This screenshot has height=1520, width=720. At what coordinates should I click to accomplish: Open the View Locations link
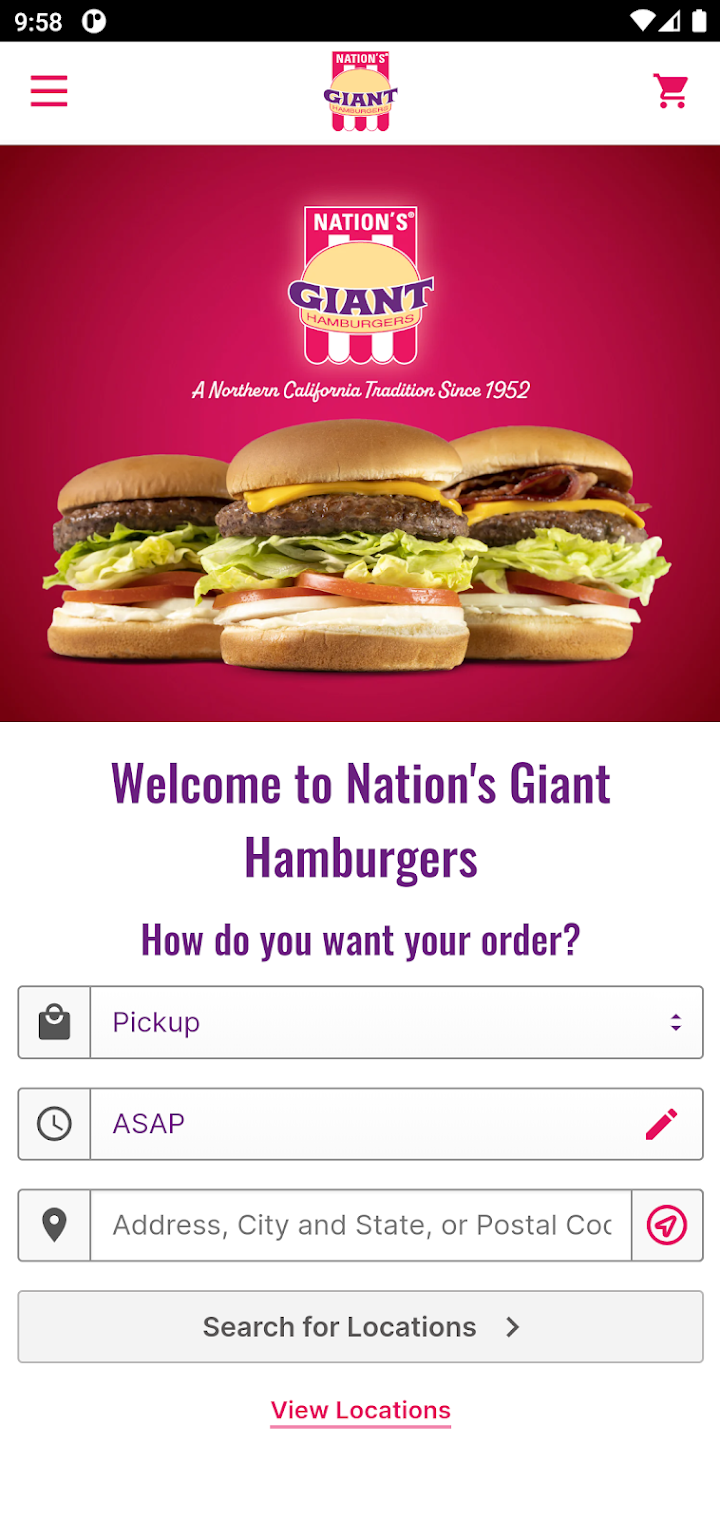pyautogui.click(x=360, y=1410)
